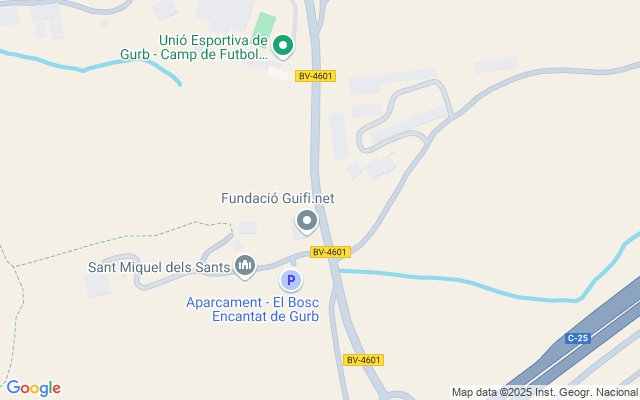The height and width of the screenshot is (400, 640).
Task: Open the Aparcament El Bosc Encantat parking marker
Action: 291,280
